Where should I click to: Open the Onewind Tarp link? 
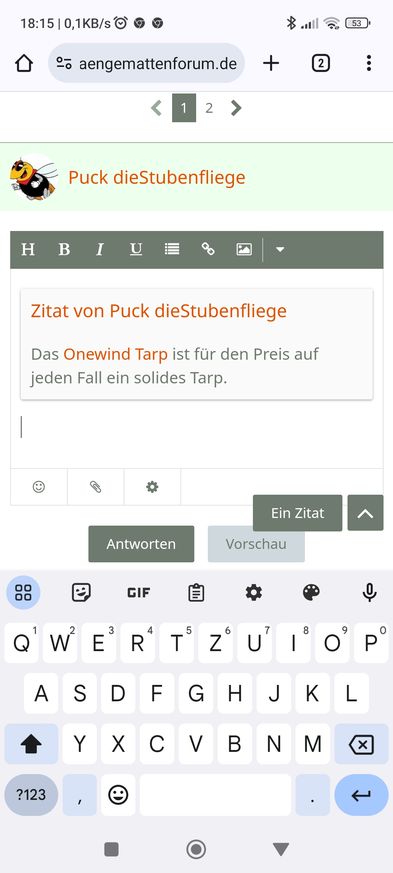coord(115,354)
